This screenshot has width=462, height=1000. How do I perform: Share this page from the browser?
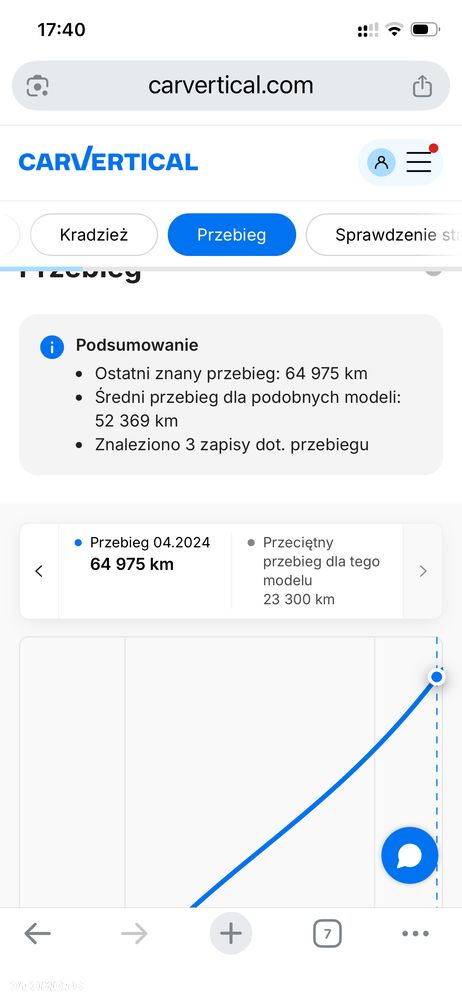coord(422,85)
